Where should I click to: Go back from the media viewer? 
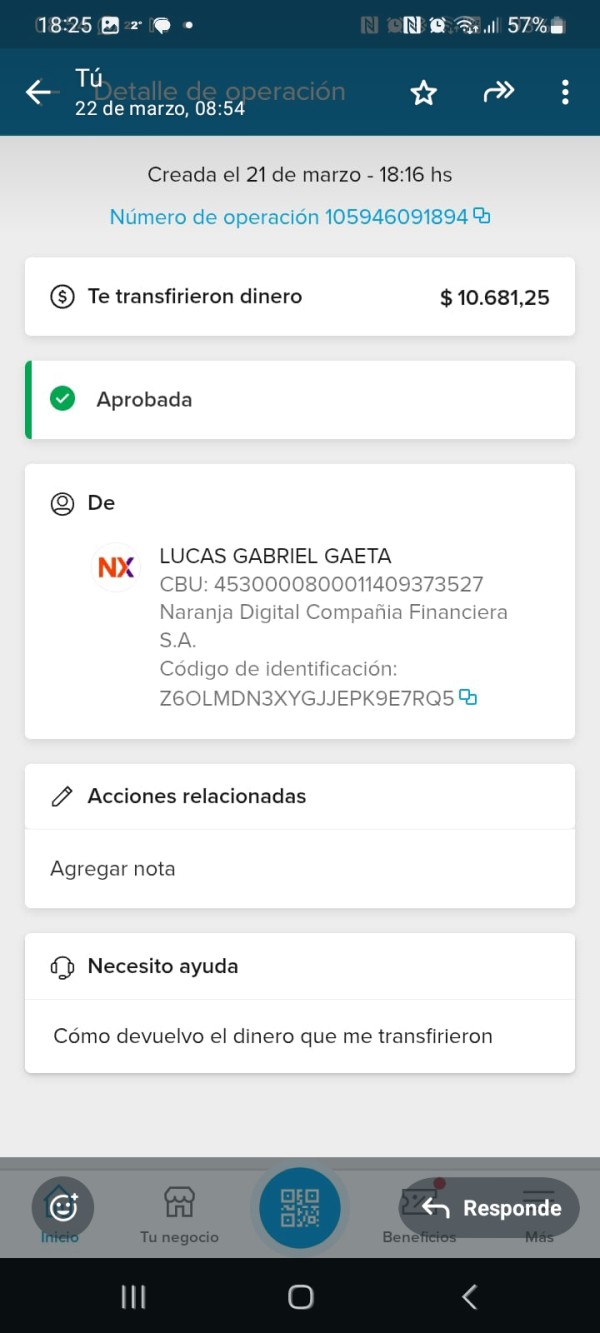(38, 93)
